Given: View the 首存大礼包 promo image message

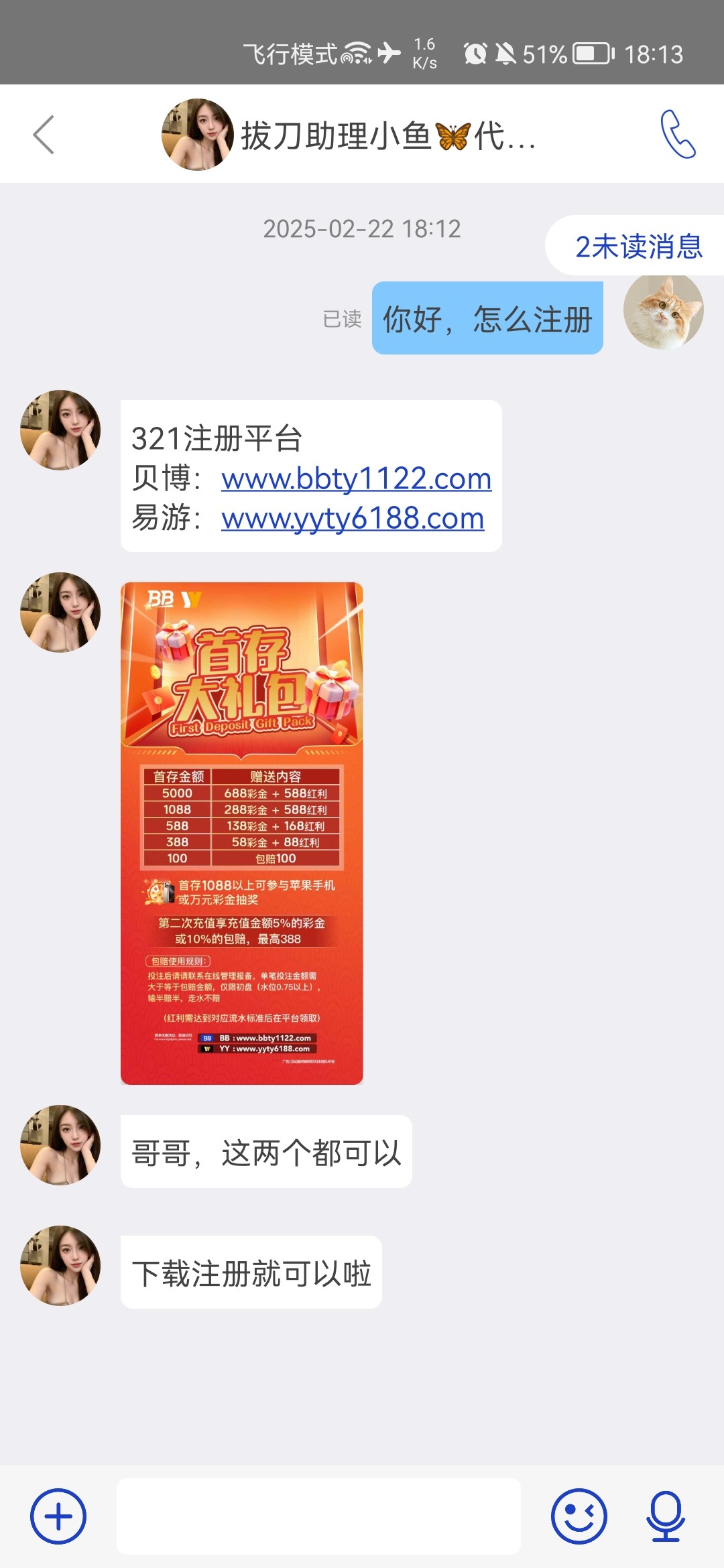Looking at the screenshot, I should (241, 833).
